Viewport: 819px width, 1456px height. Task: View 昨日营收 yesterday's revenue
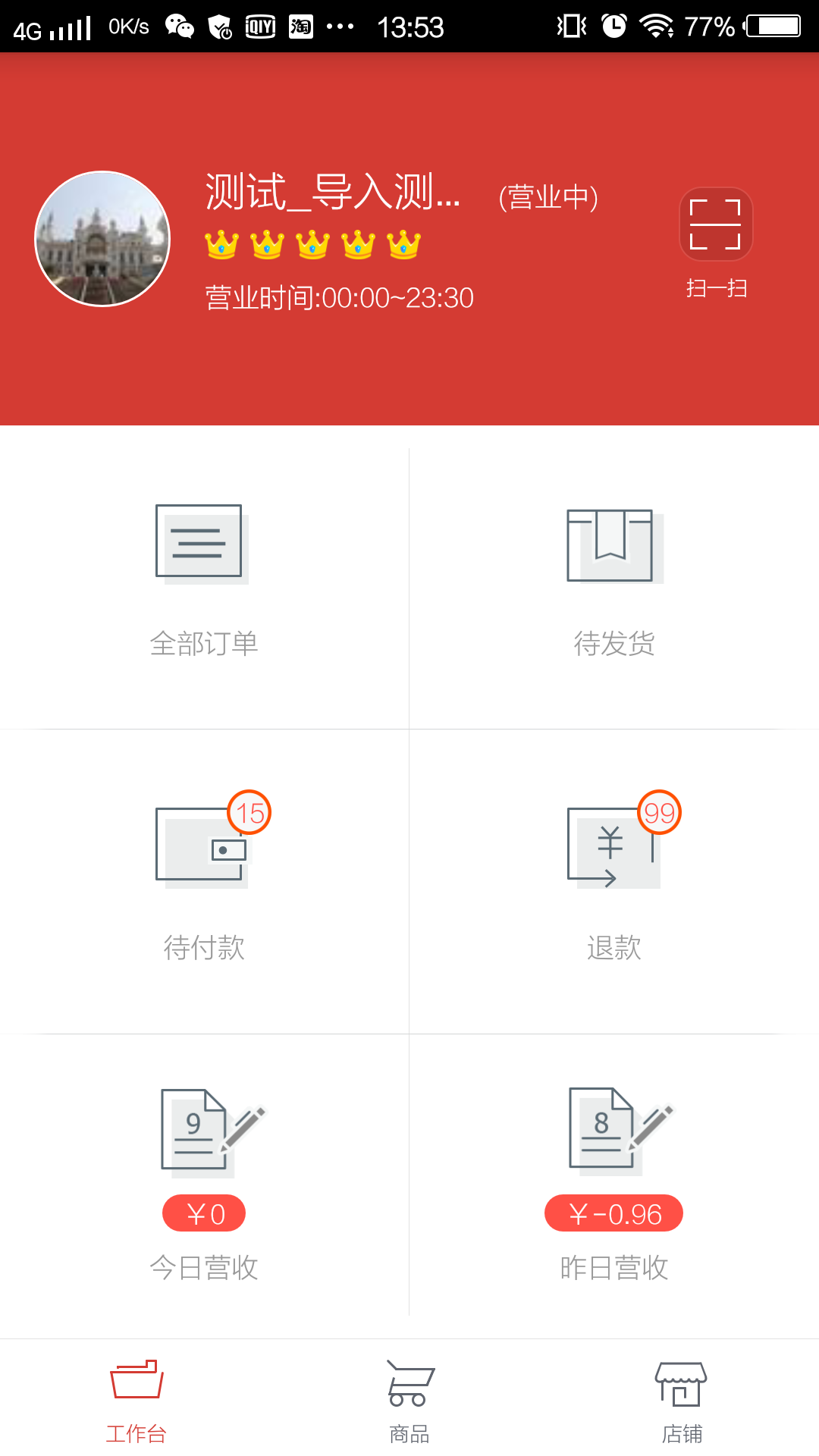pos(613,1183)
